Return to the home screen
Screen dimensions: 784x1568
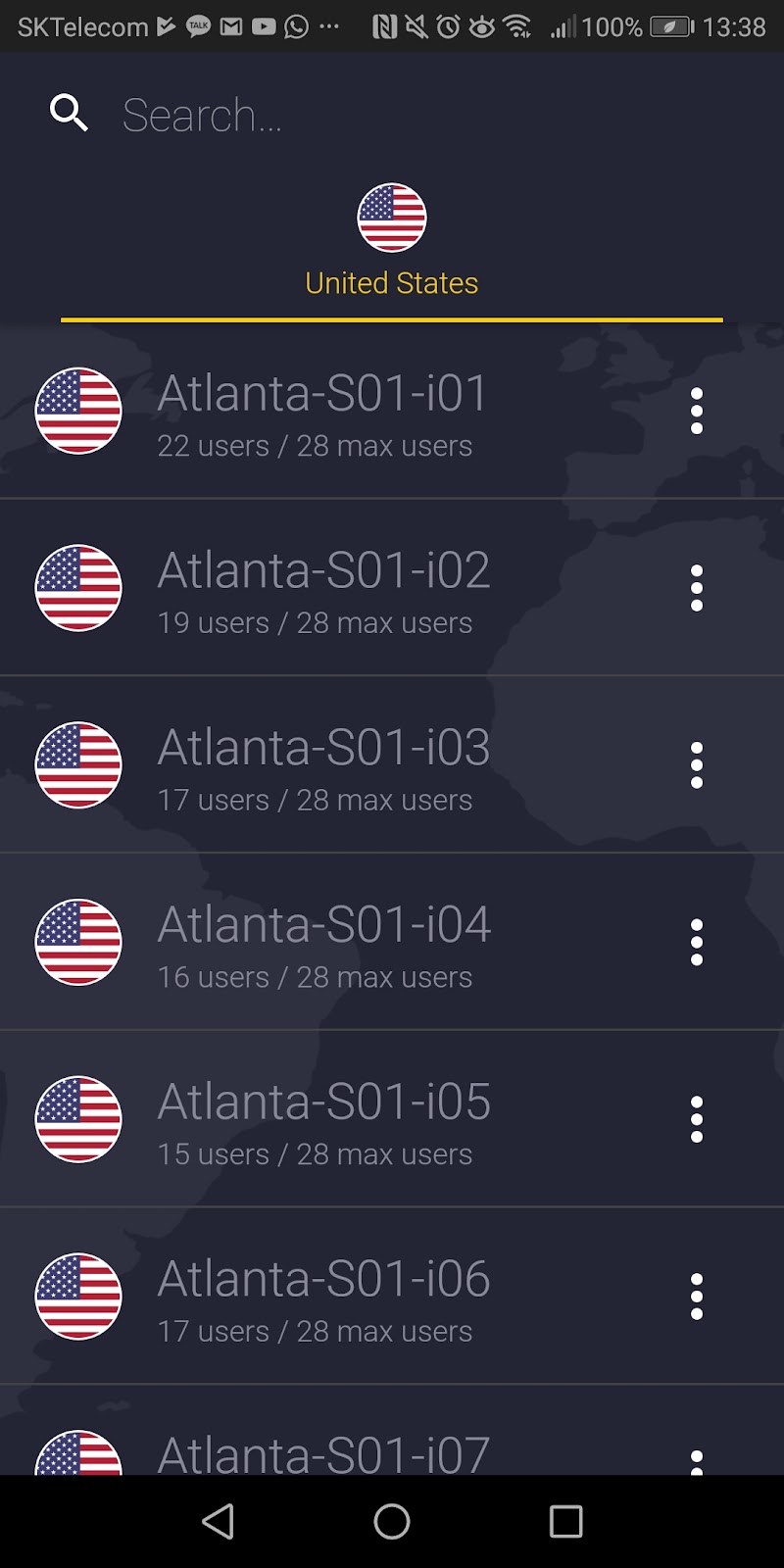click(392, 1521)
